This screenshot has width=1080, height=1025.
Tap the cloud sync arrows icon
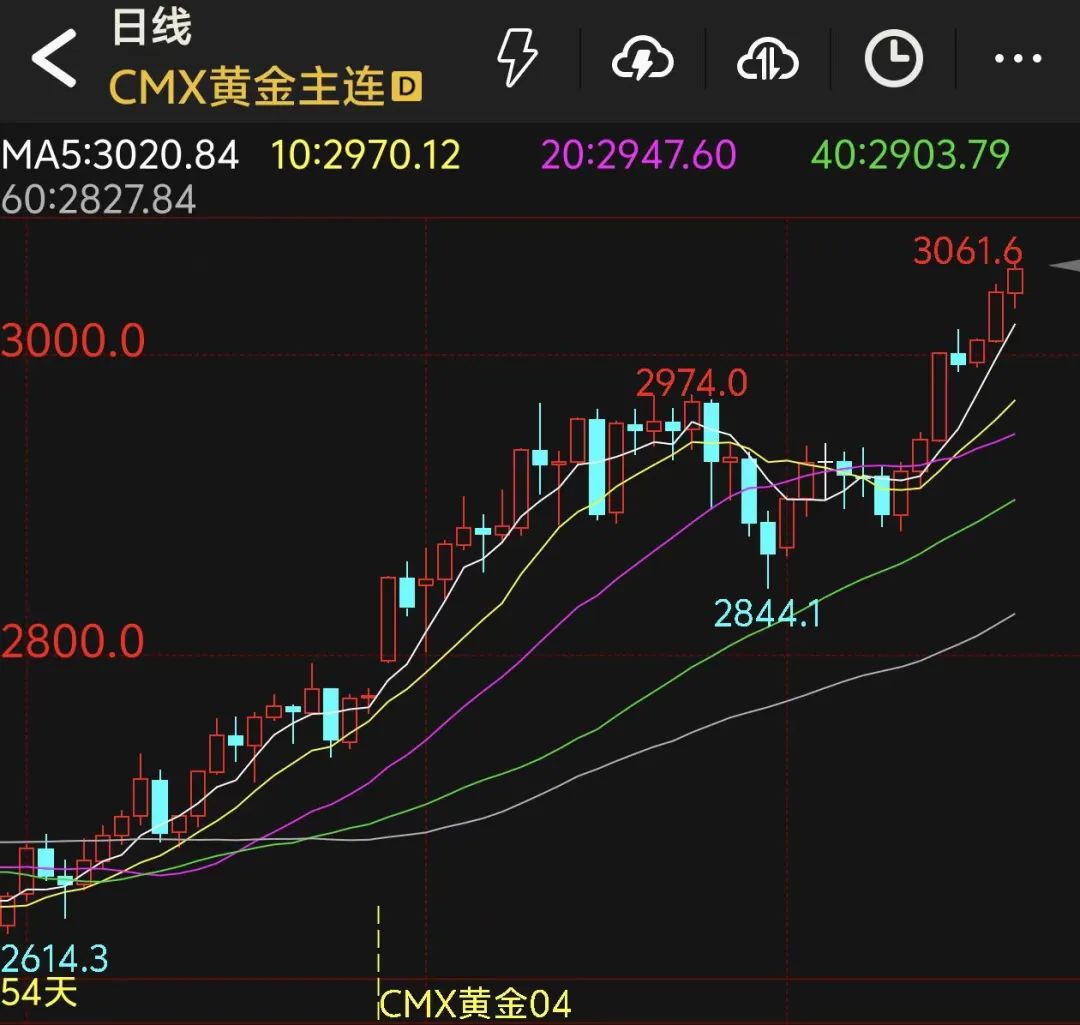[767, 60]
